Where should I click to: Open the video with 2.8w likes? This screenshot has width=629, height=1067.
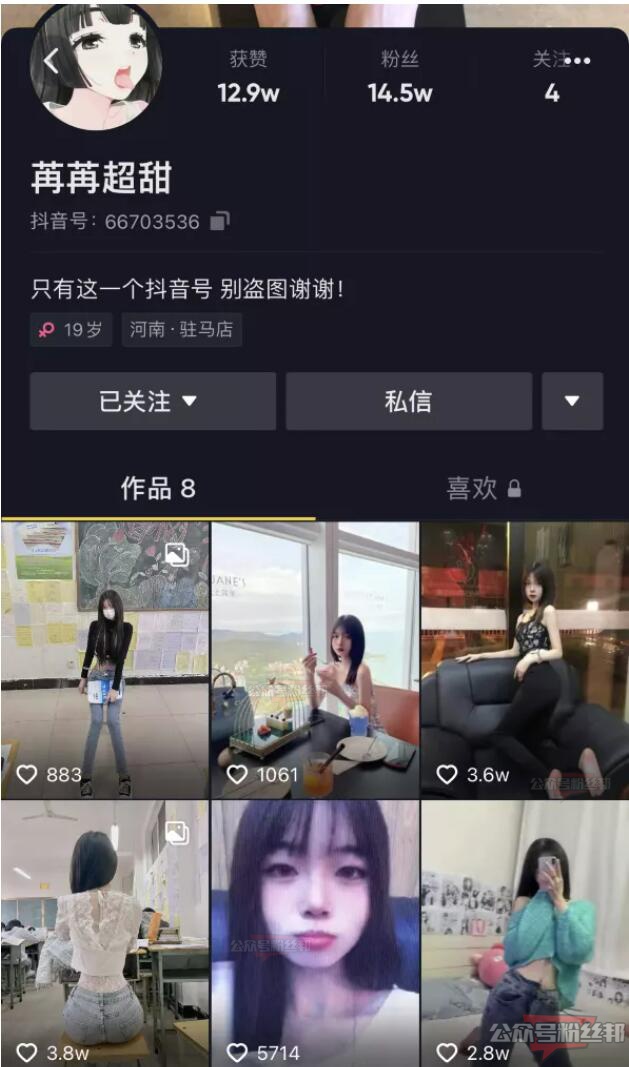(524, 932)
